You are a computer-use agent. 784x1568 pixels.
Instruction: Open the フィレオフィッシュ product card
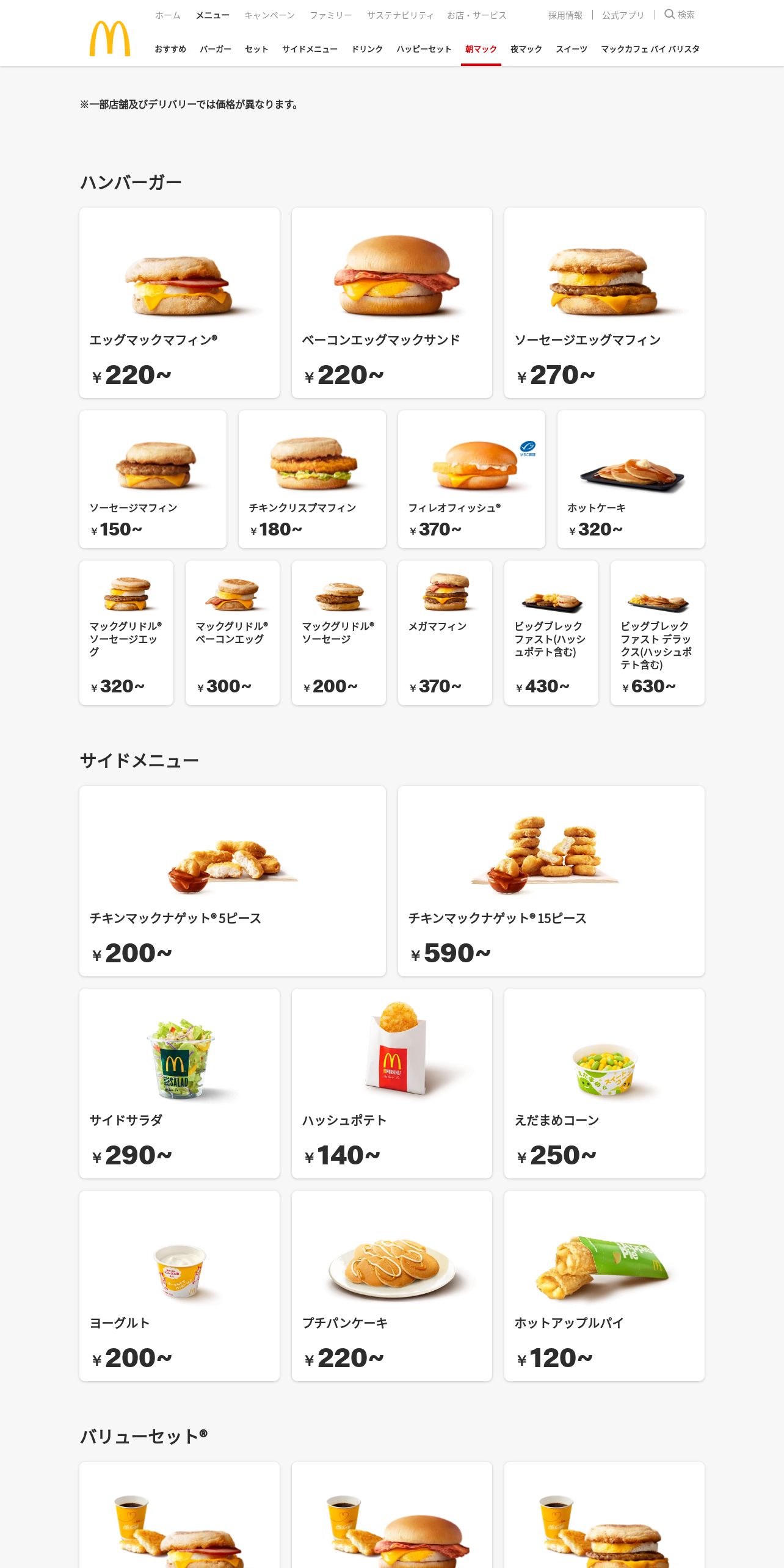pyautogui.click(x=471, y=479)
